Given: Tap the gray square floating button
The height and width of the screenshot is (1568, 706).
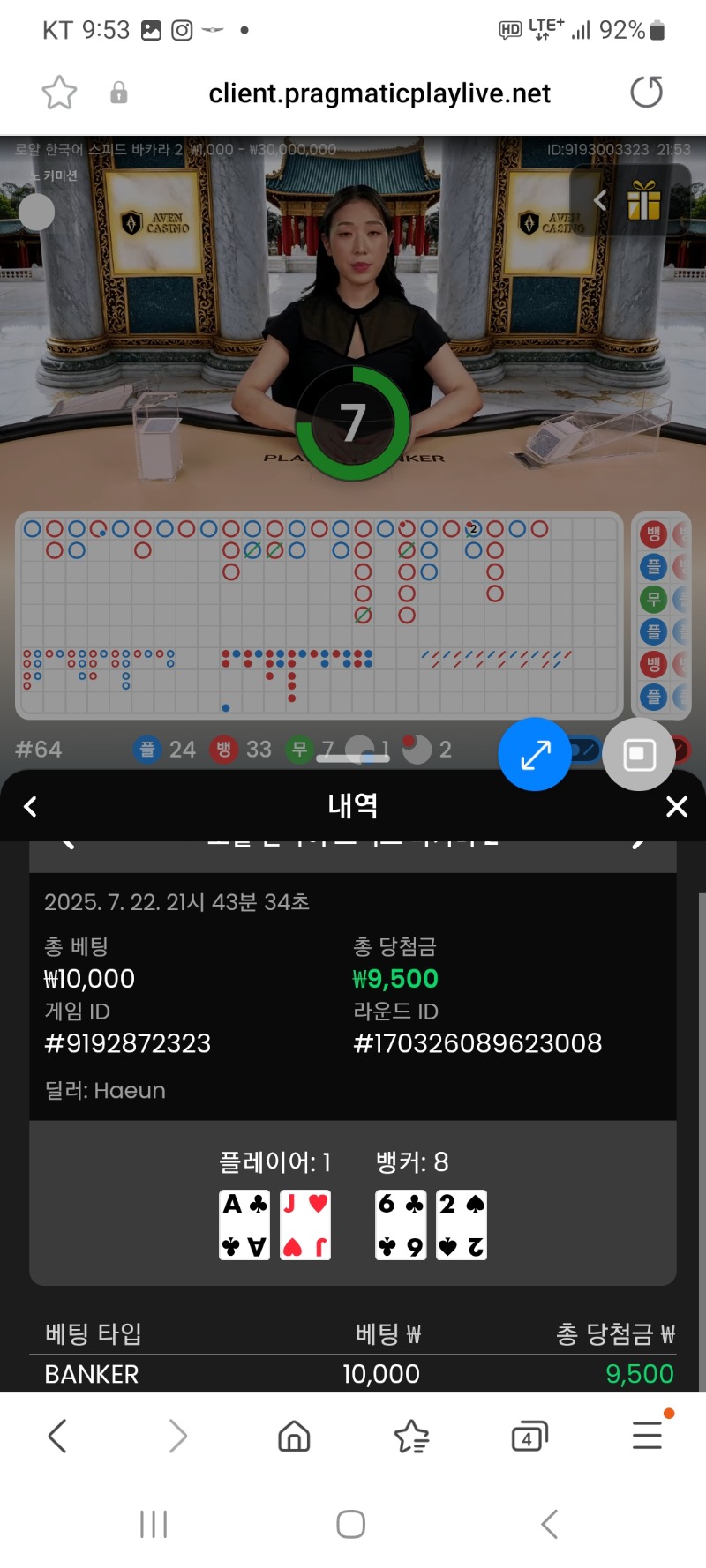Looking at the screenshot, I should point(639,754).
